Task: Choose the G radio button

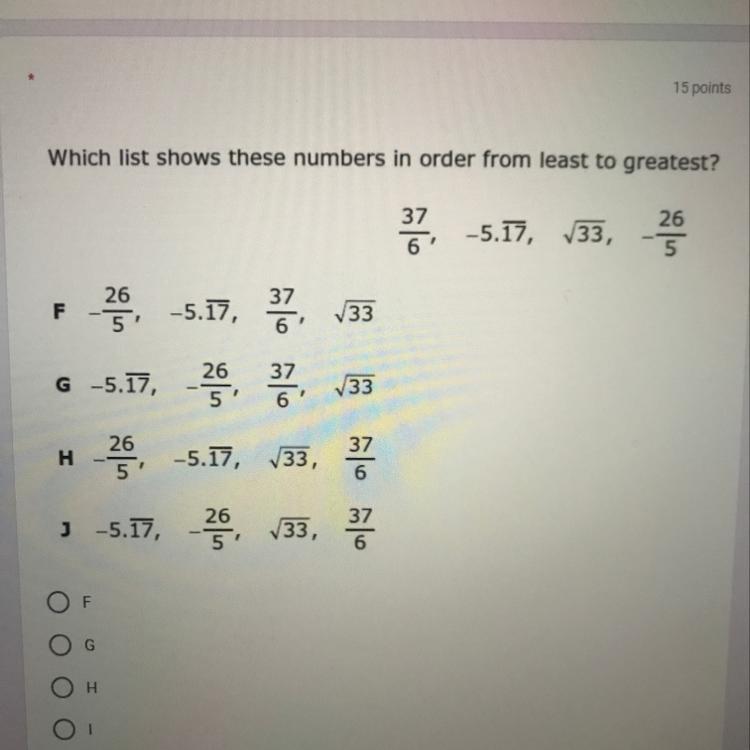Action: point(60,645)
